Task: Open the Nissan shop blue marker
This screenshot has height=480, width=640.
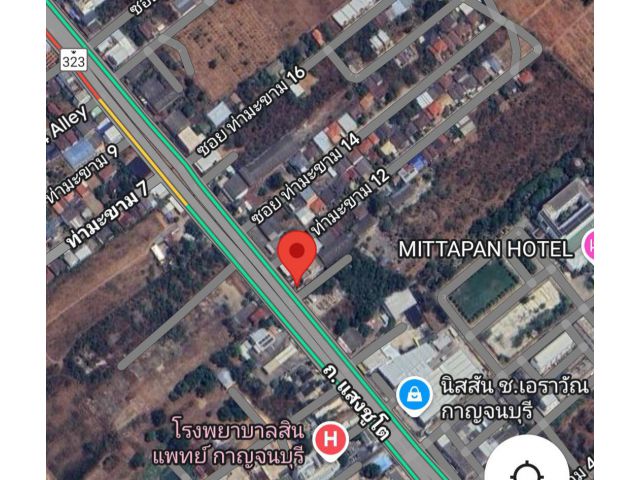Action: [412, 395]
